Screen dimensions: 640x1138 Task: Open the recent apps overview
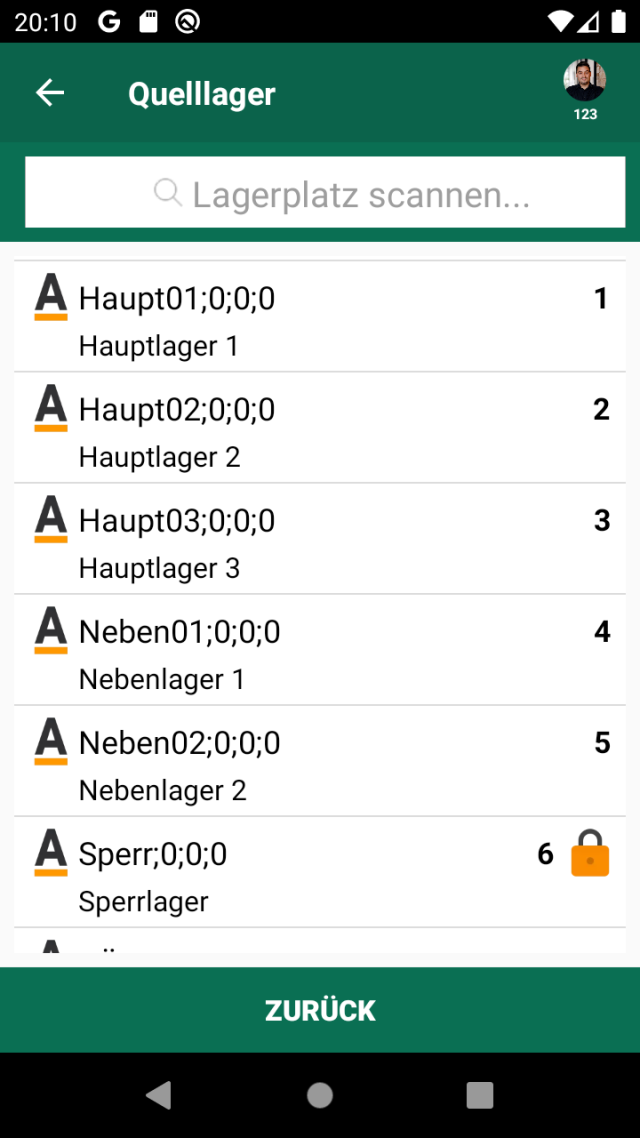[480, 1096]
